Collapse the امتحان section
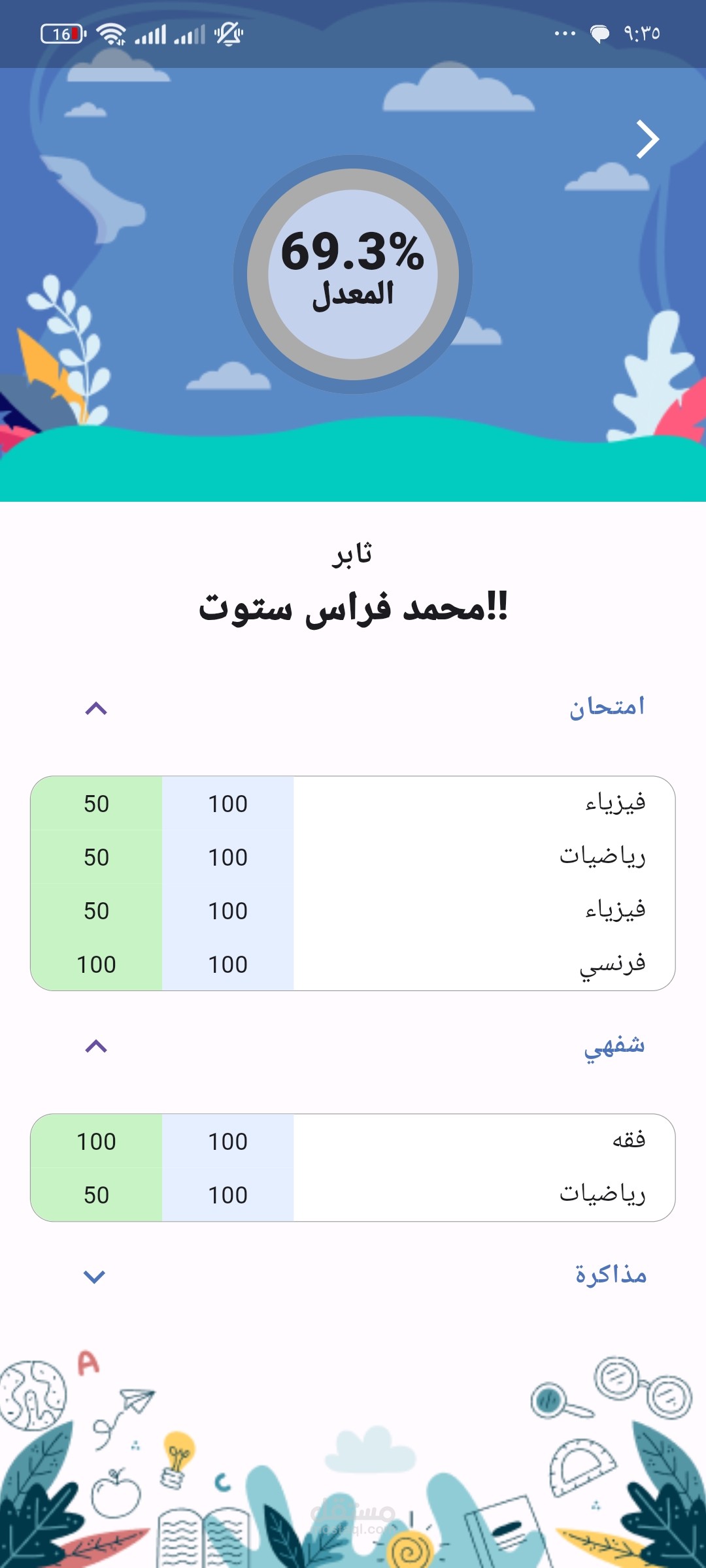706x1568 pixels. click(x=96, y=708)
